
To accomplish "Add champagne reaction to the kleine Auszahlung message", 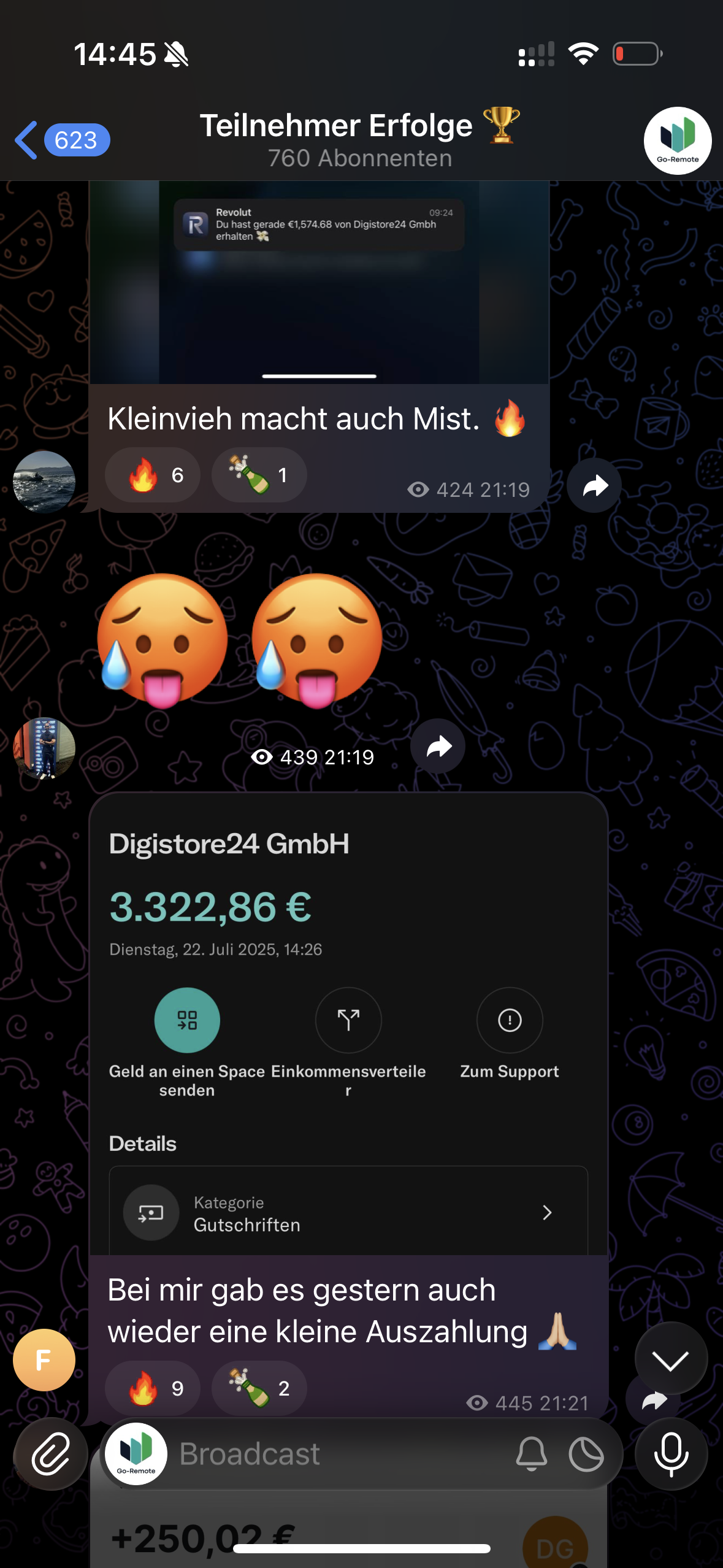I will tap(259, 1389).
